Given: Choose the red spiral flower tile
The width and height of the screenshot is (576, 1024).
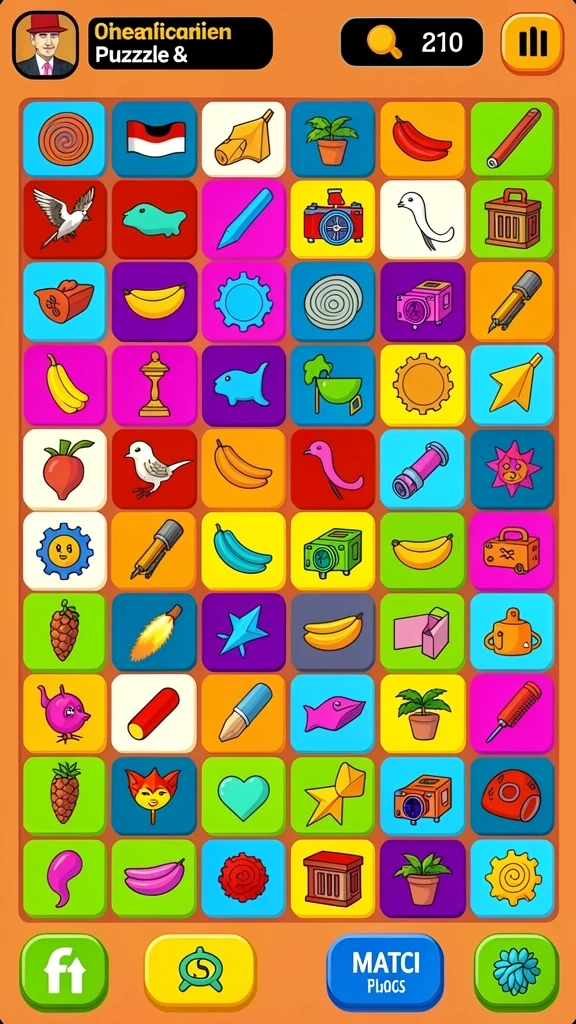Looking at the screenshot, I should [243, 878].
